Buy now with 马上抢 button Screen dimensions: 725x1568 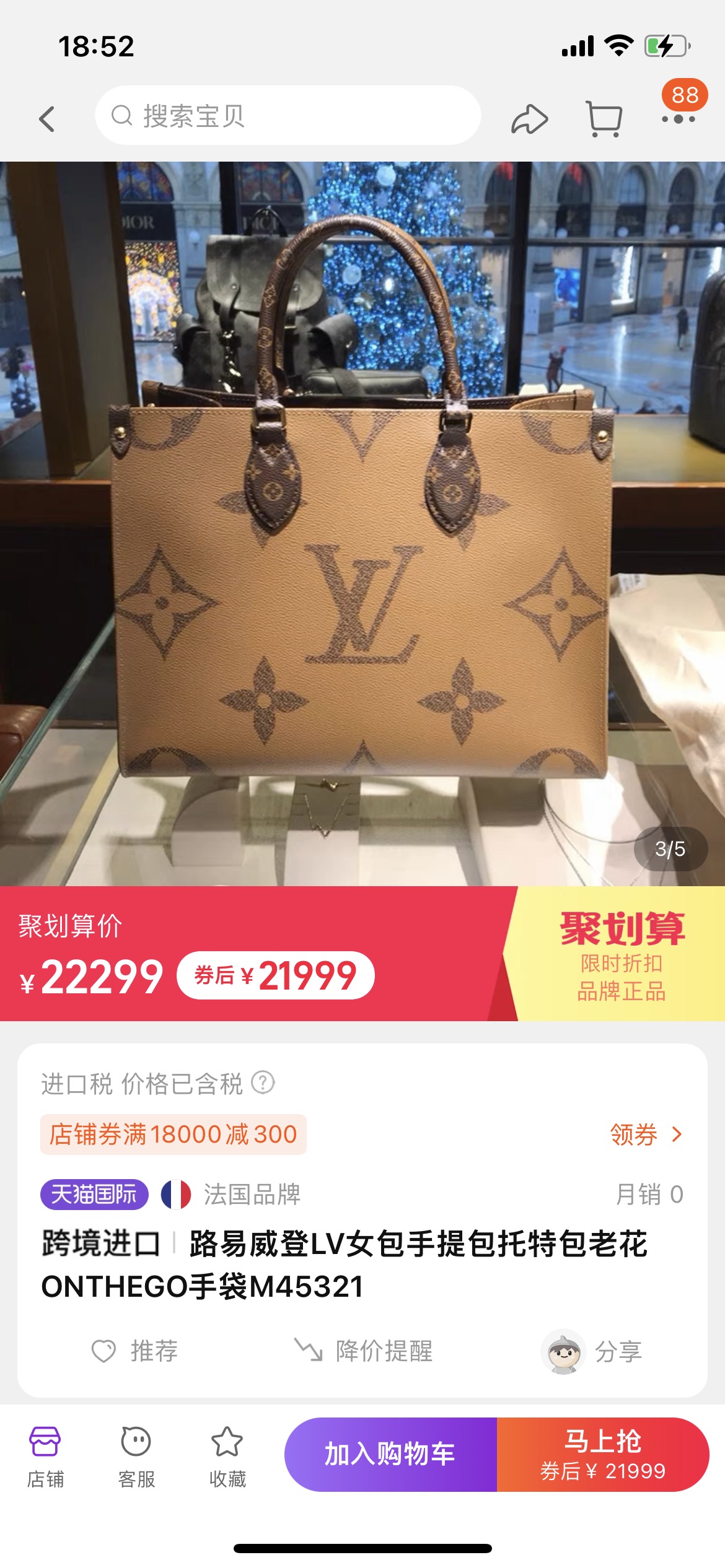(x=602, y=1454)
